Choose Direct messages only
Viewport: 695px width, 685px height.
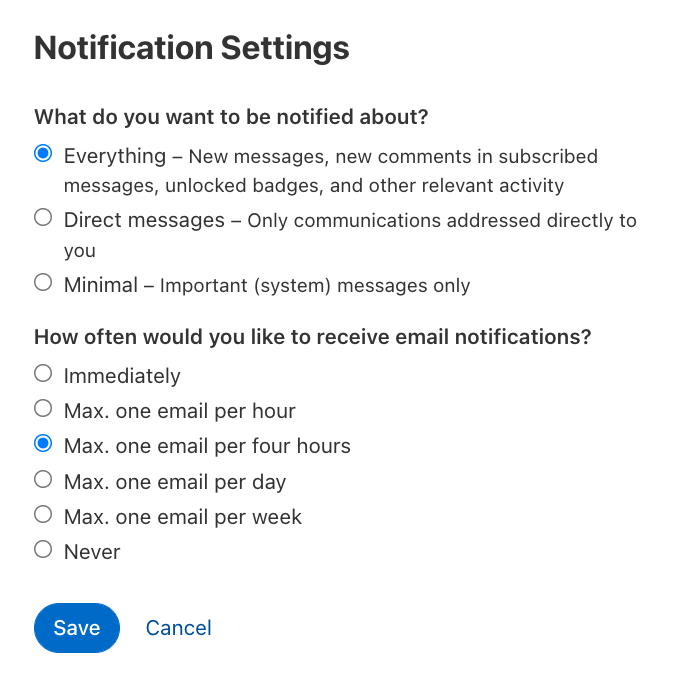pos(43,217)
